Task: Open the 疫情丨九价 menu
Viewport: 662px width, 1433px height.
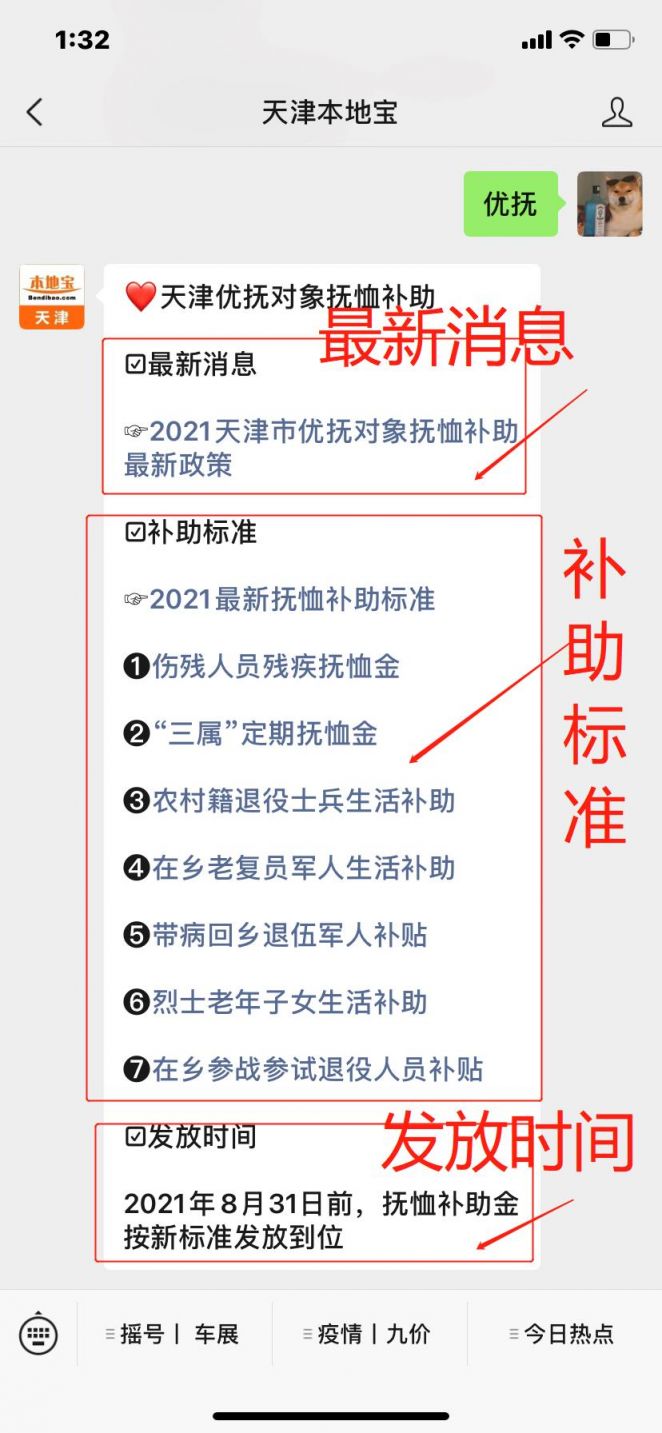Action: click(x=369, y=1334)
